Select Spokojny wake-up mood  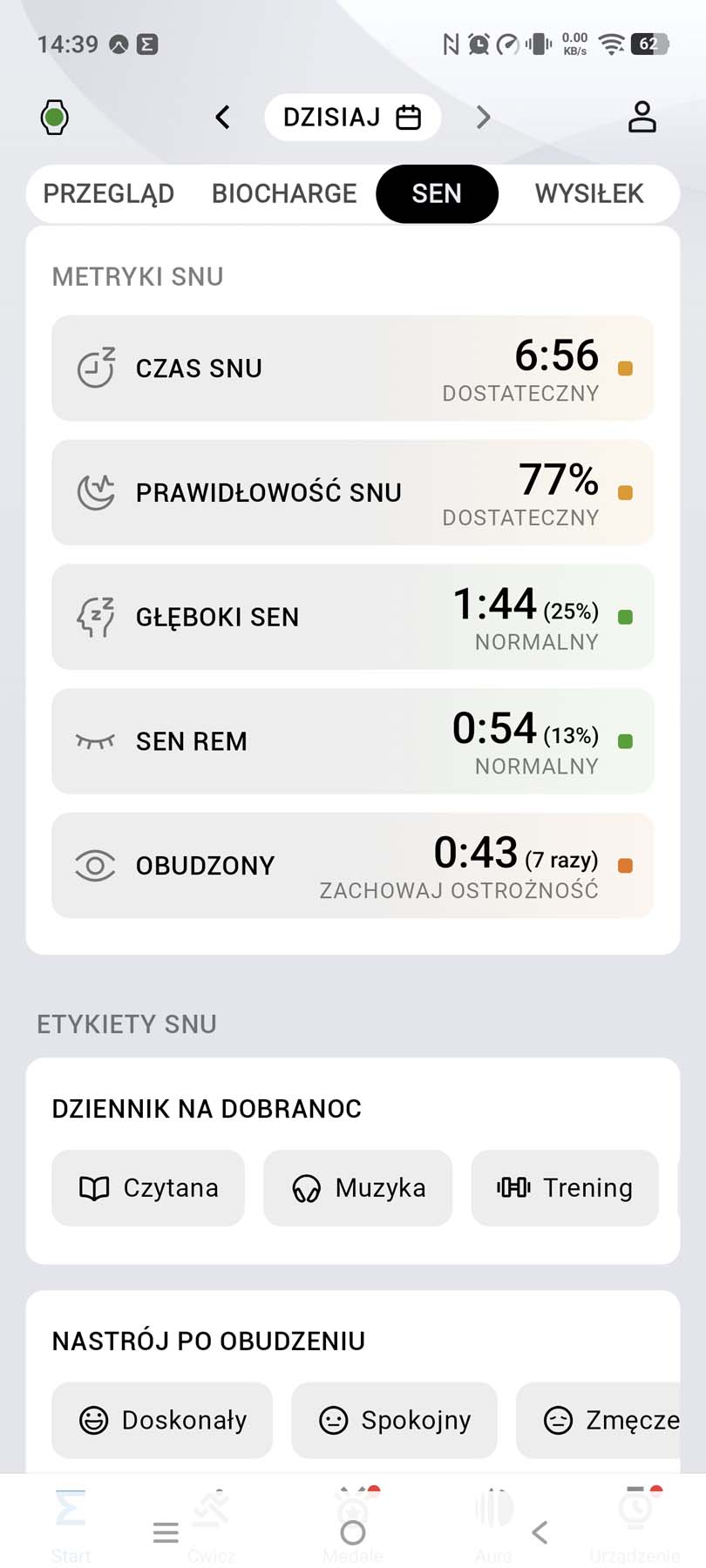coord(394,1420)
